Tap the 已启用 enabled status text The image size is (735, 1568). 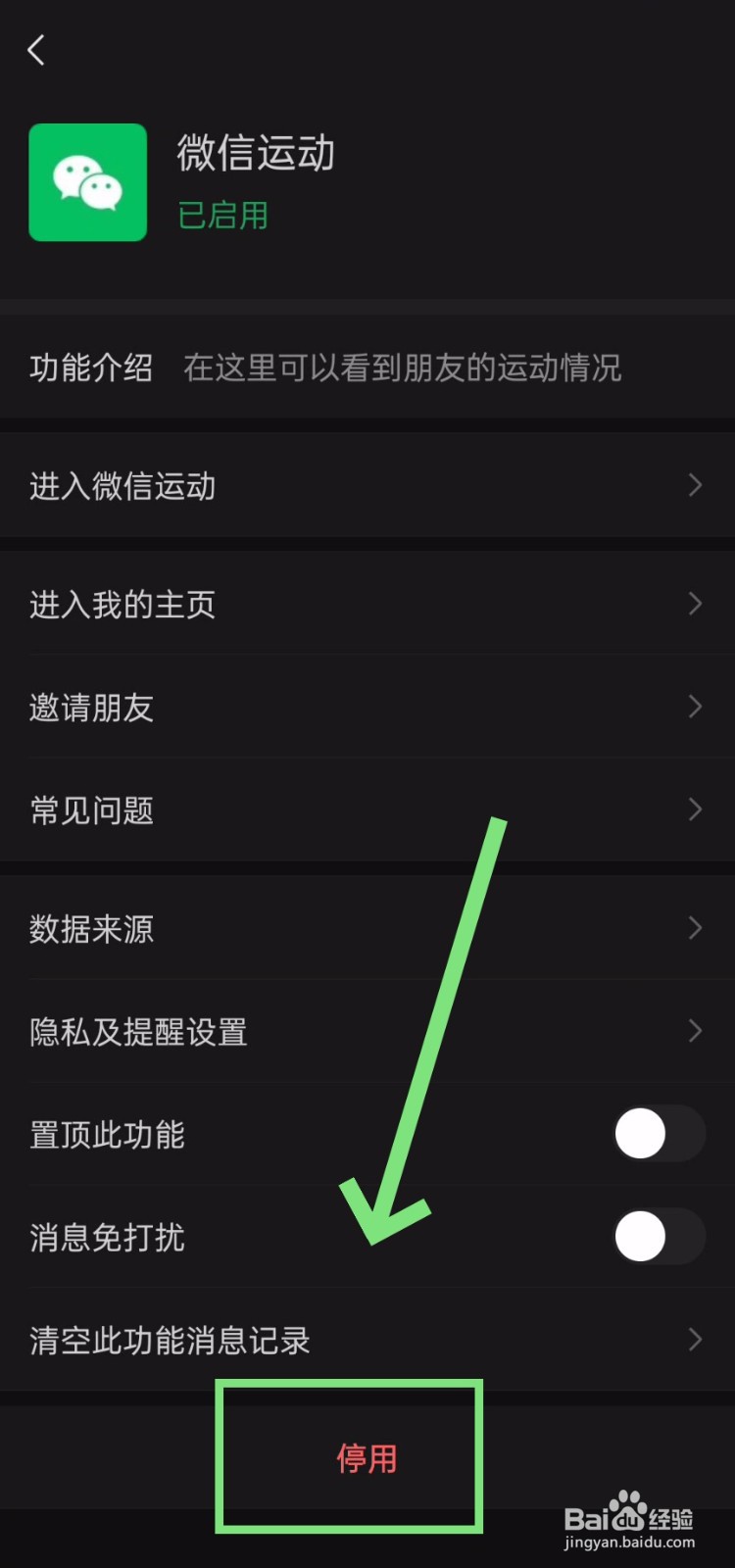(222, 216)
